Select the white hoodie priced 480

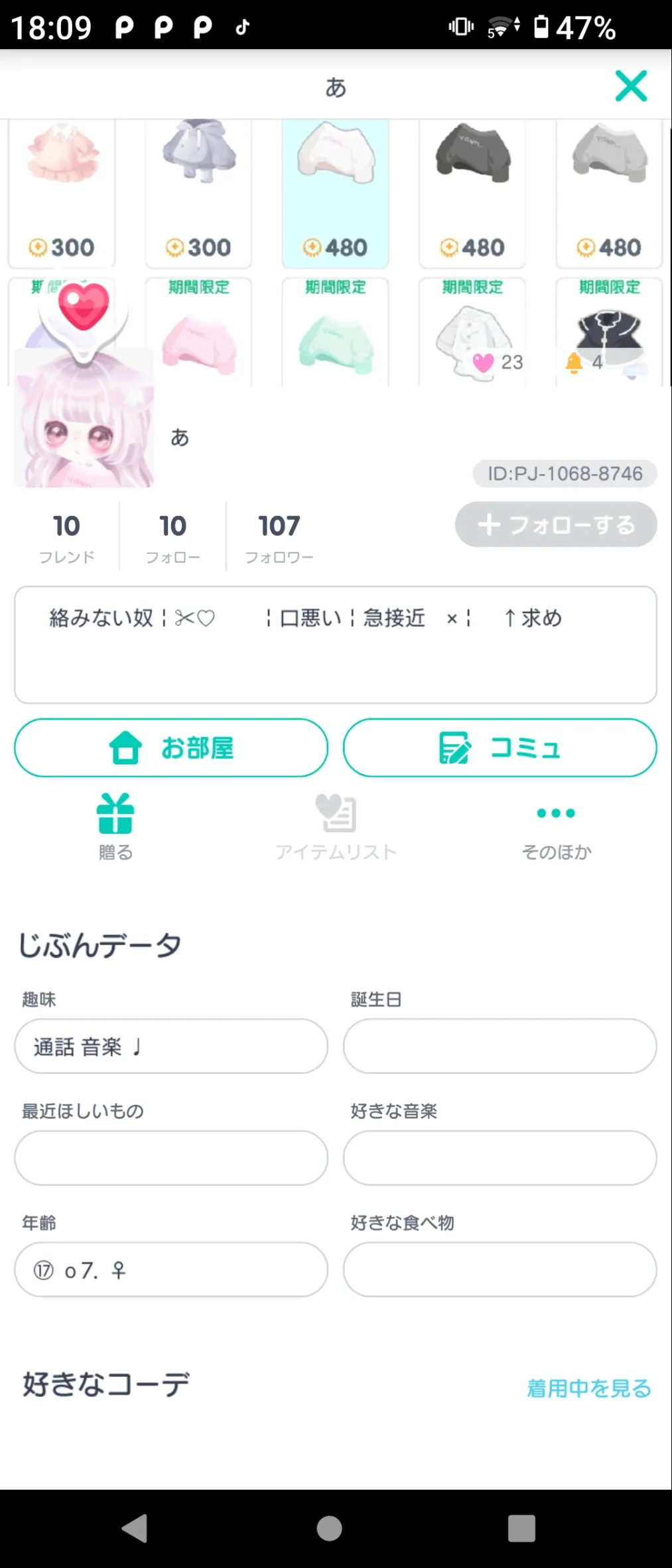[x=336, y=192]
